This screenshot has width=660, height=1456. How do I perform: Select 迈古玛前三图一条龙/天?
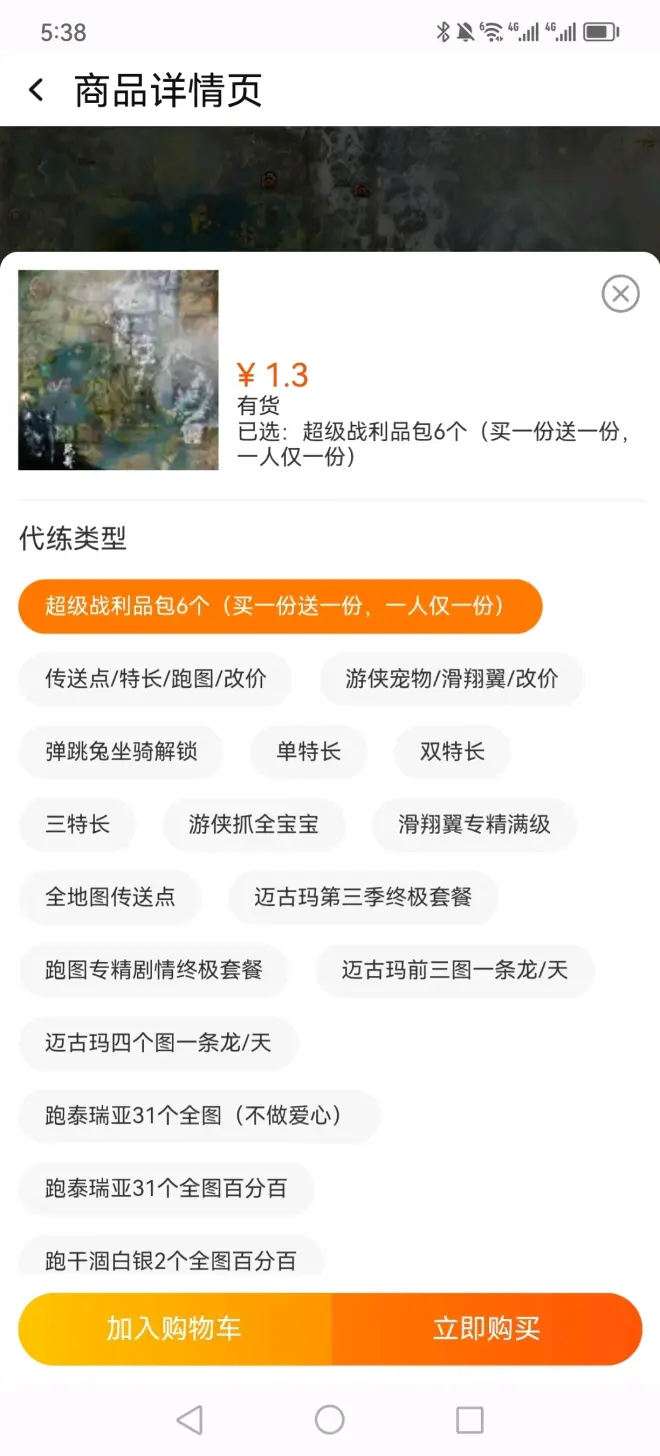455,970
